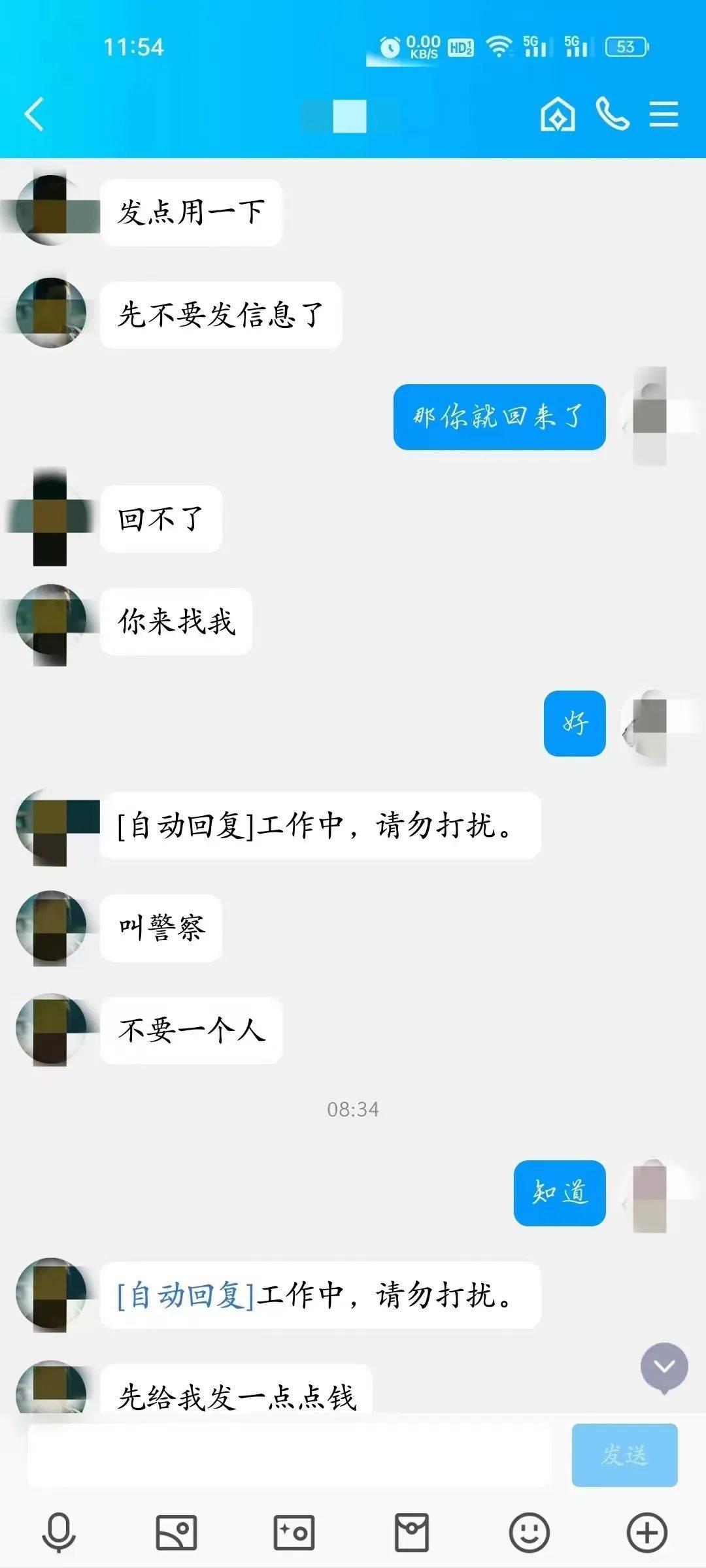Open the photo gallery picker
The image size is (706, 1568).
click(176, 1531)
